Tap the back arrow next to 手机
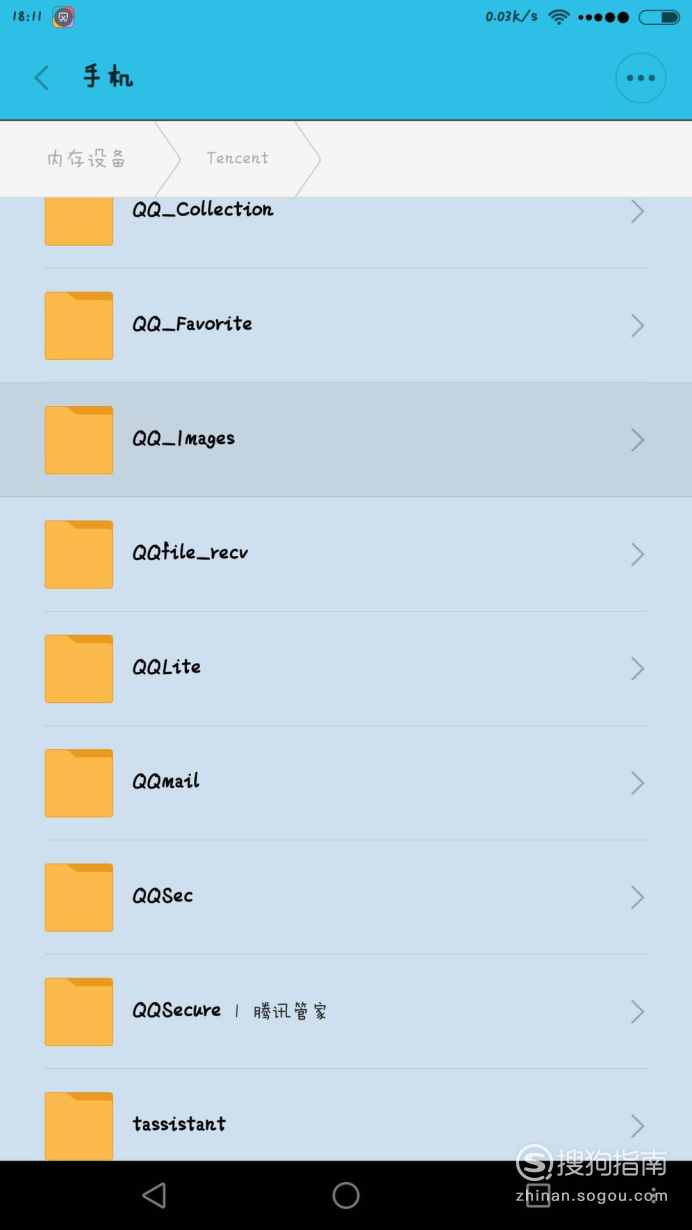Viewport: 692px width, 1230px height. click(x=41, y=78)
